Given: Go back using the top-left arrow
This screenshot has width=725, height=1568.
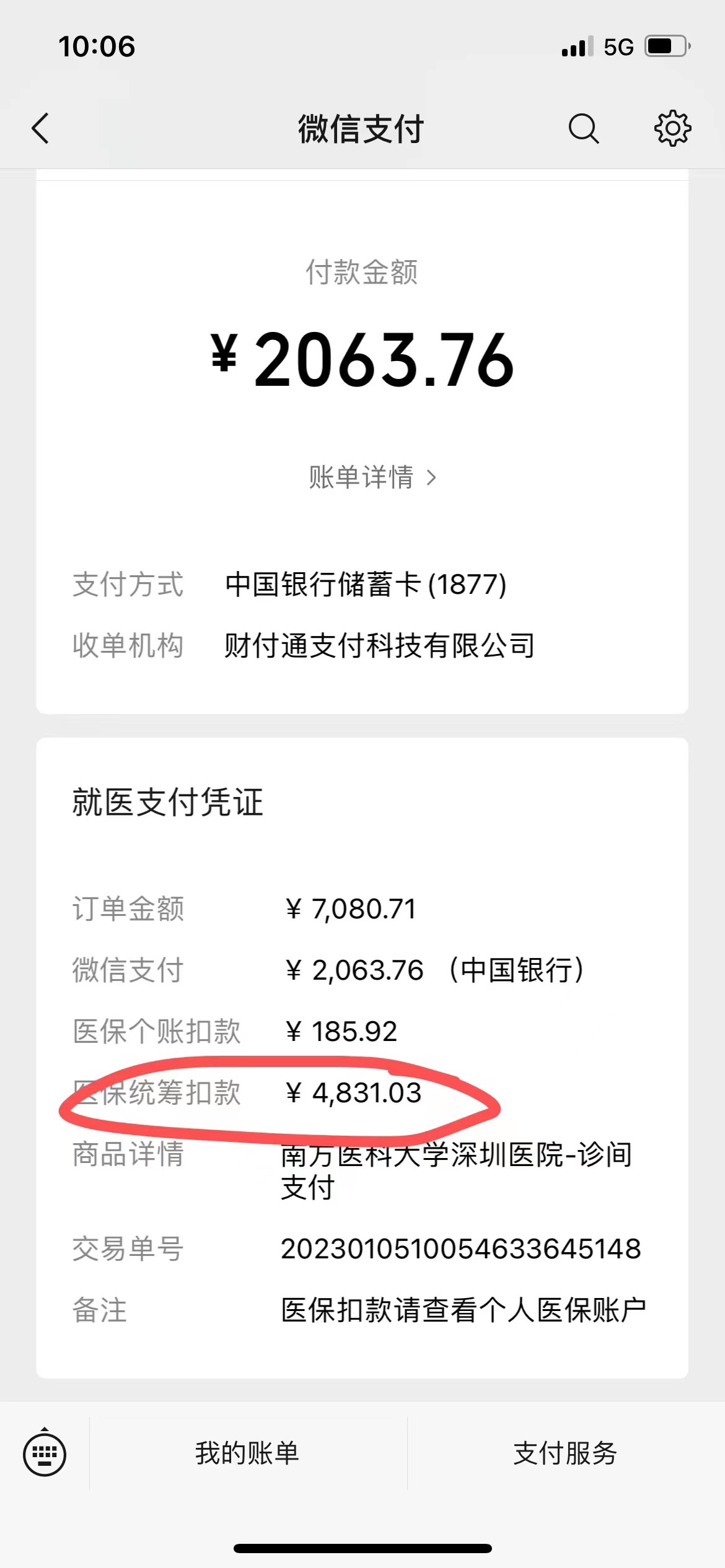Looking at the screenshot, I should click(41, 129).
